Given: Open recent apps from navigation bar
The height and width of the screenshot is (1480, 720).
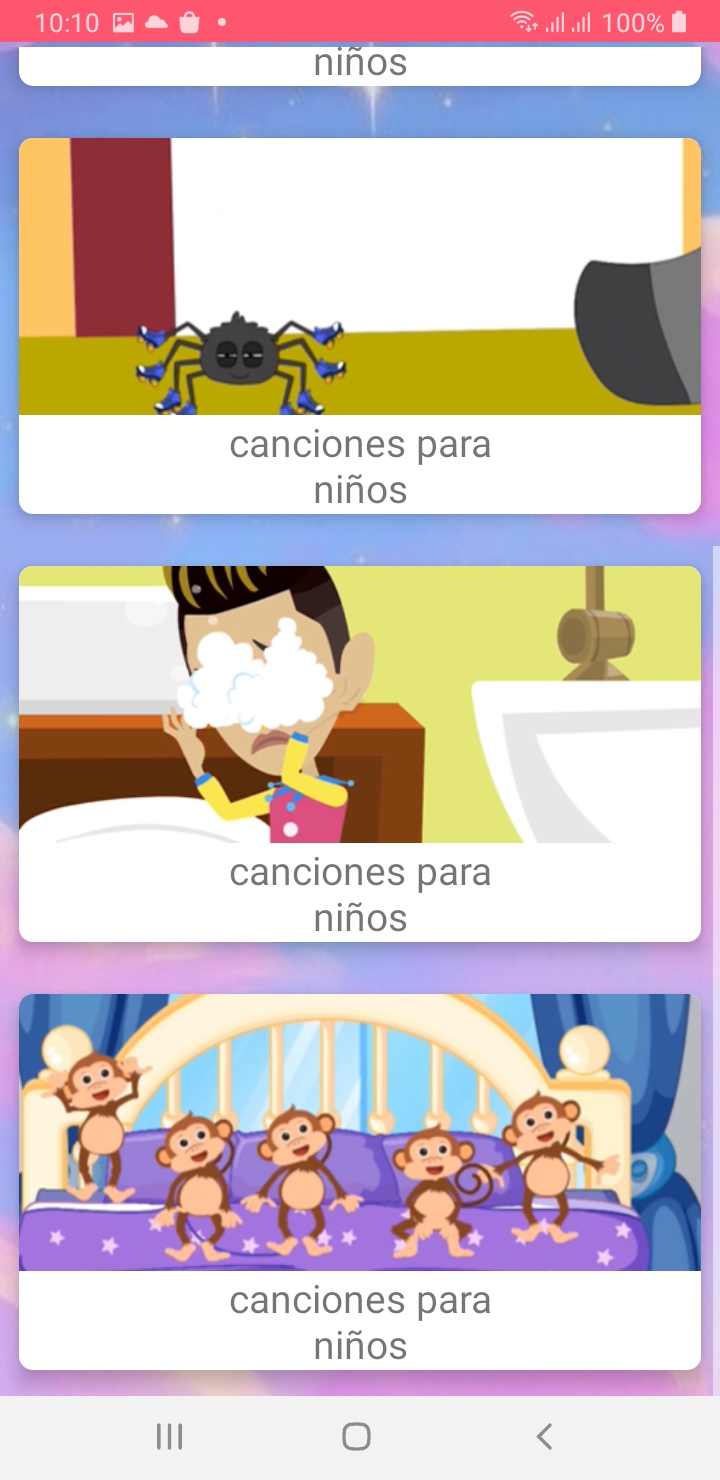Looking at the screenshot, I should tap(170, 1437).
